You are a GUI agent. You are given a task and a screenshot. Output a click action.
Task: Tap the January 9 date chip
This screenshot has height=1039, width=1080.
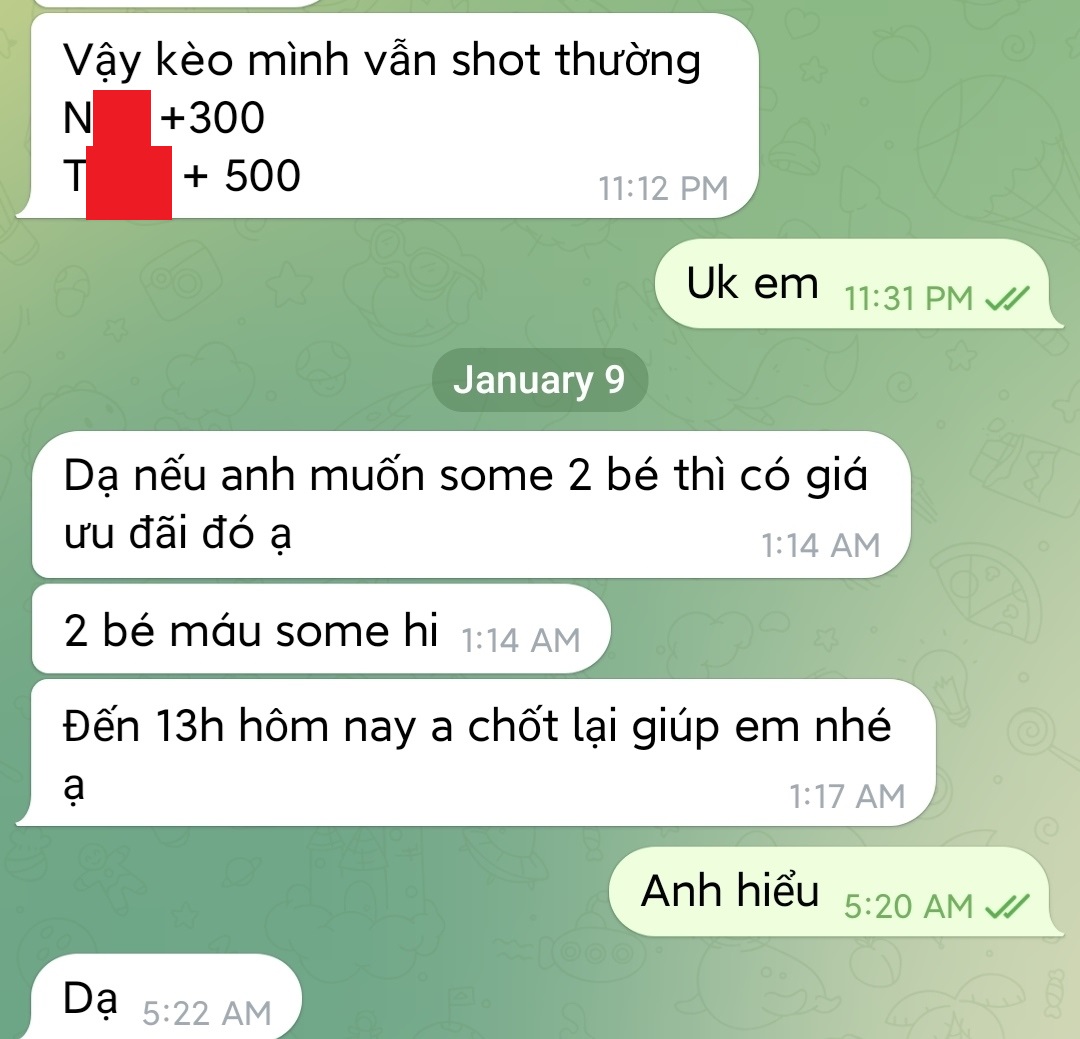[x=539, y=381]
